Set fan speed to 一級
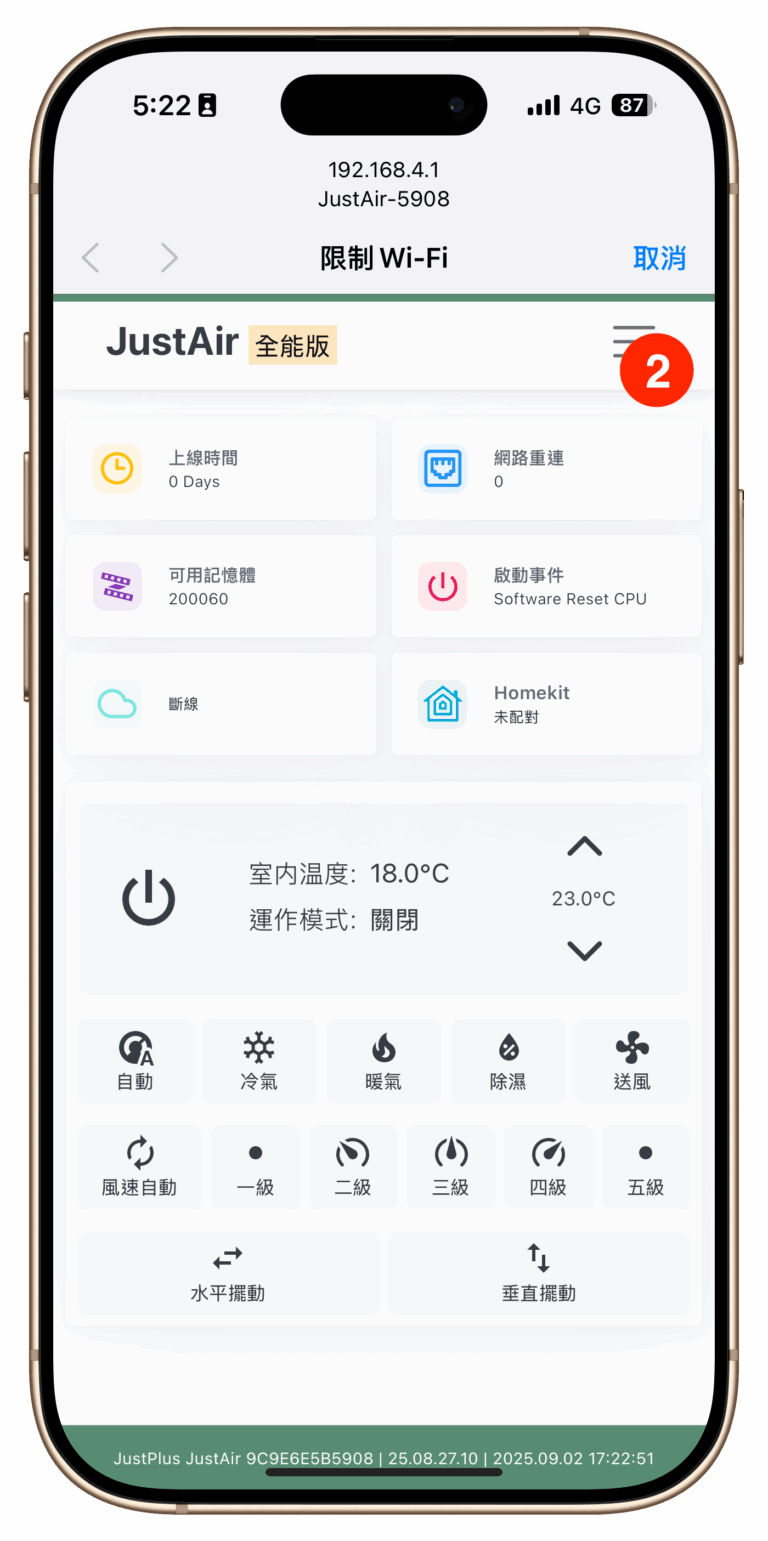The height and width of the screenshot is (1541, 768). coord(255,1167)
